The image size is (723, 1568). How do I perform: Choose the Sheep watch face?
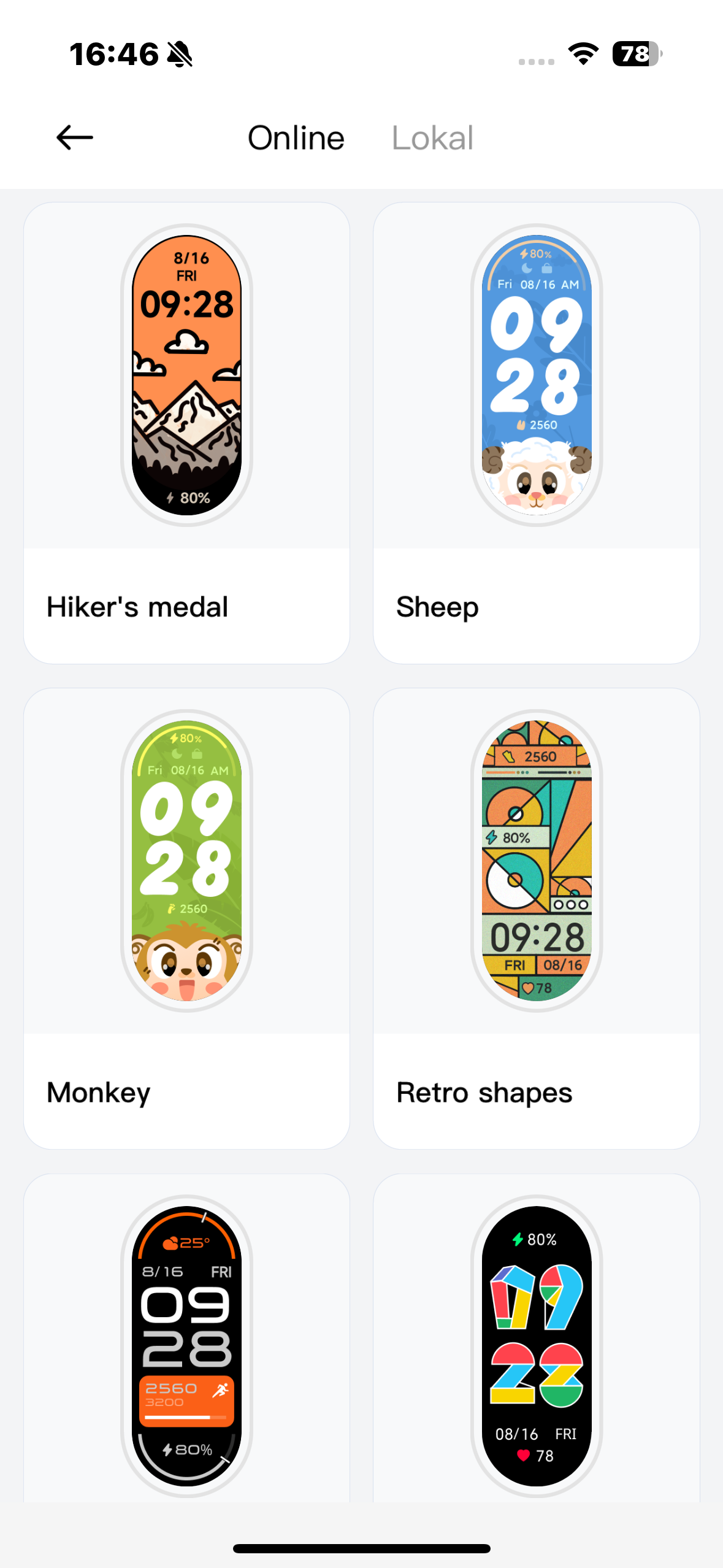pos(536,433)
